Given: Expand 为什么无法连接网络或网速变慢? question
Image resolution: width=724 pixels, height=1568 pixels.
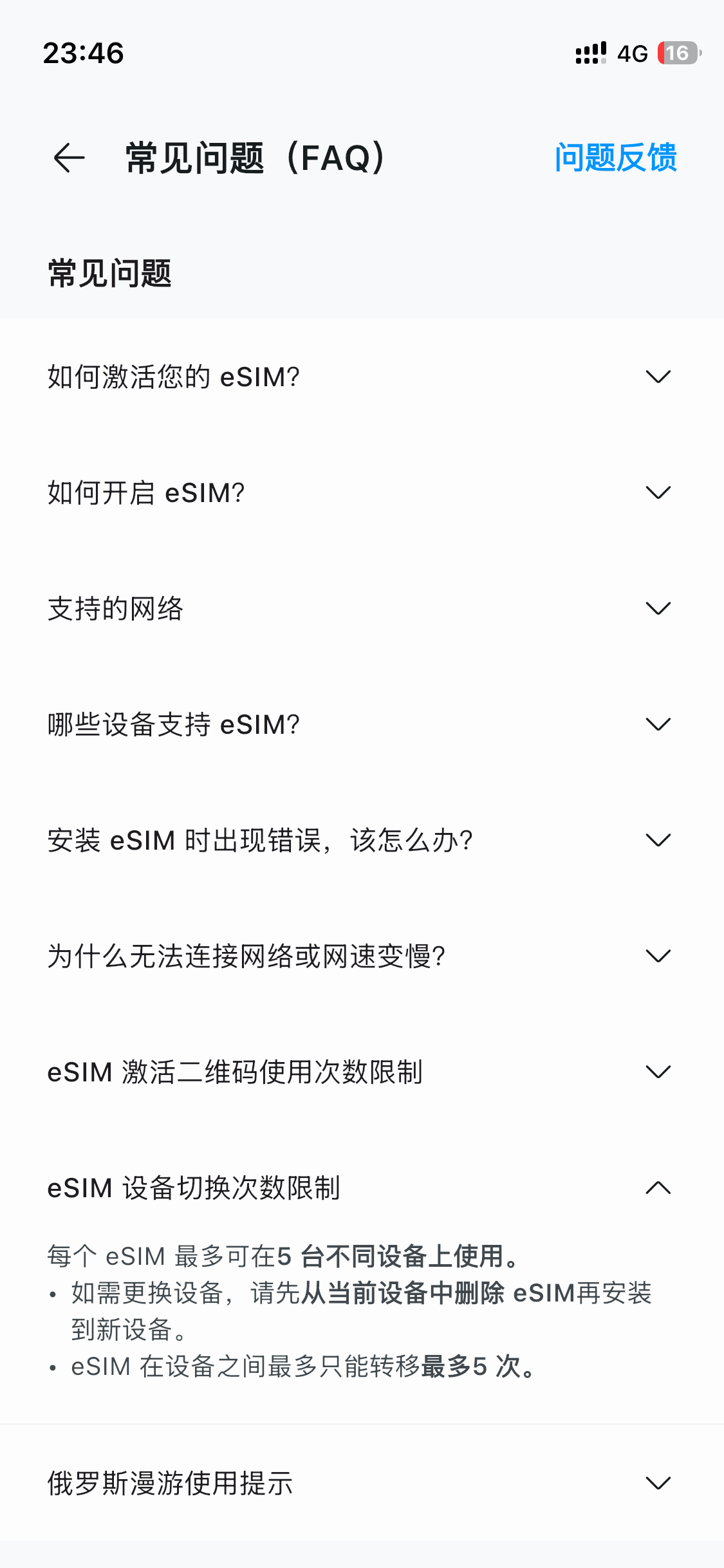Looking at the screenshot, I should [x=360, y=956].
